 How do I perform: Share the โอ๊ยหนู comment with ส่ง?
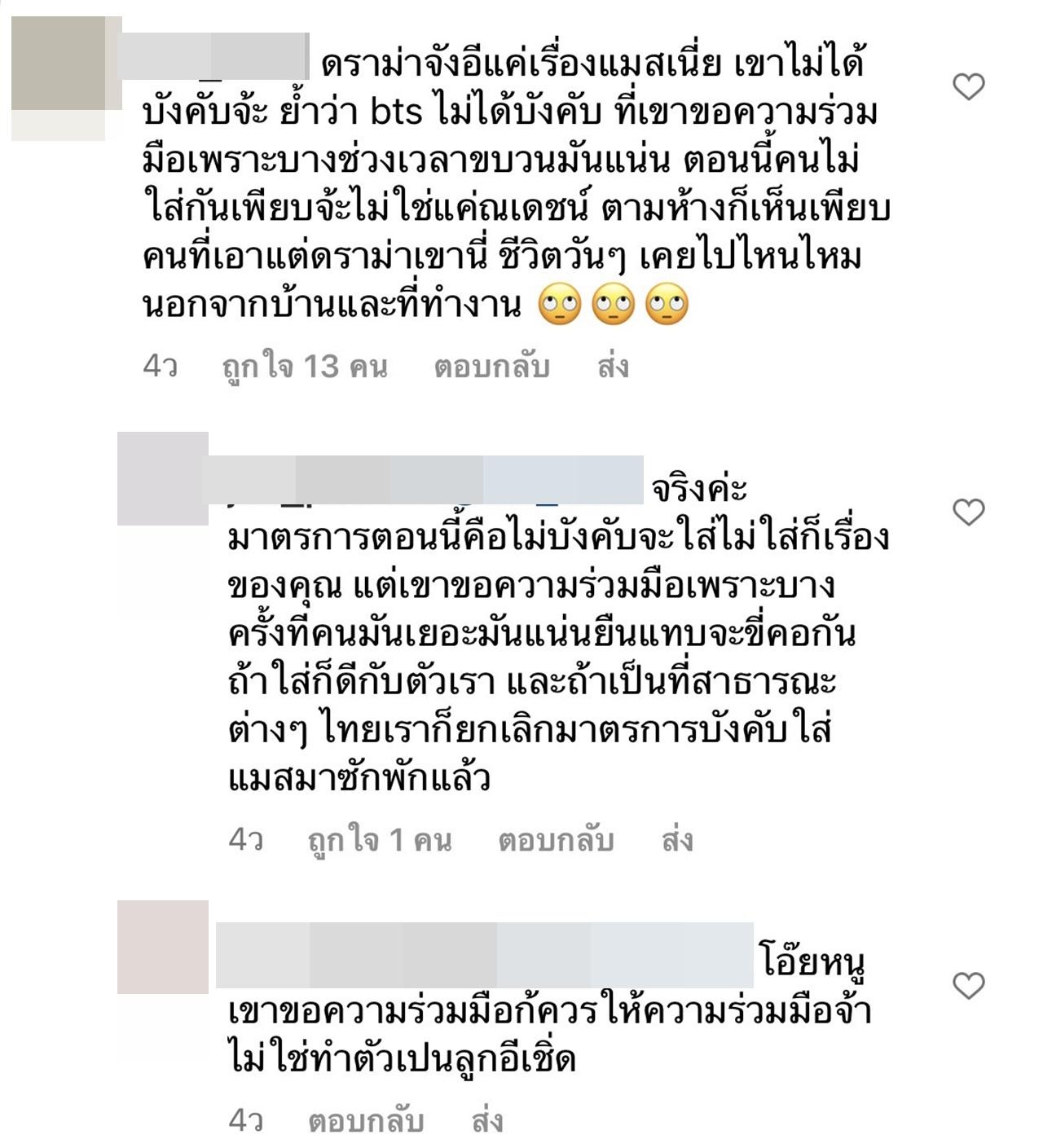point(487,1121)
